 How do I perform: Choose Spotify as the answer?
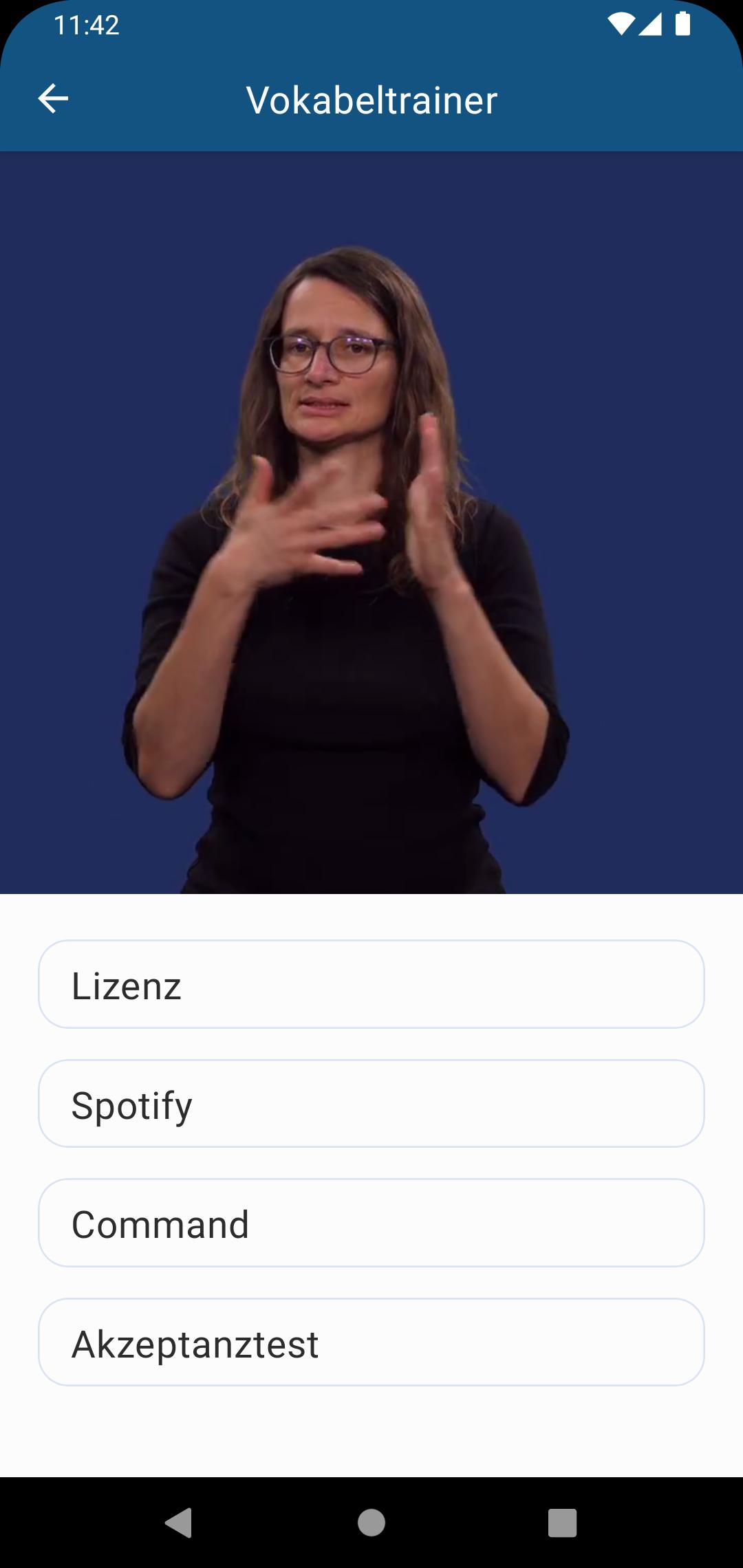(371, 1104)
